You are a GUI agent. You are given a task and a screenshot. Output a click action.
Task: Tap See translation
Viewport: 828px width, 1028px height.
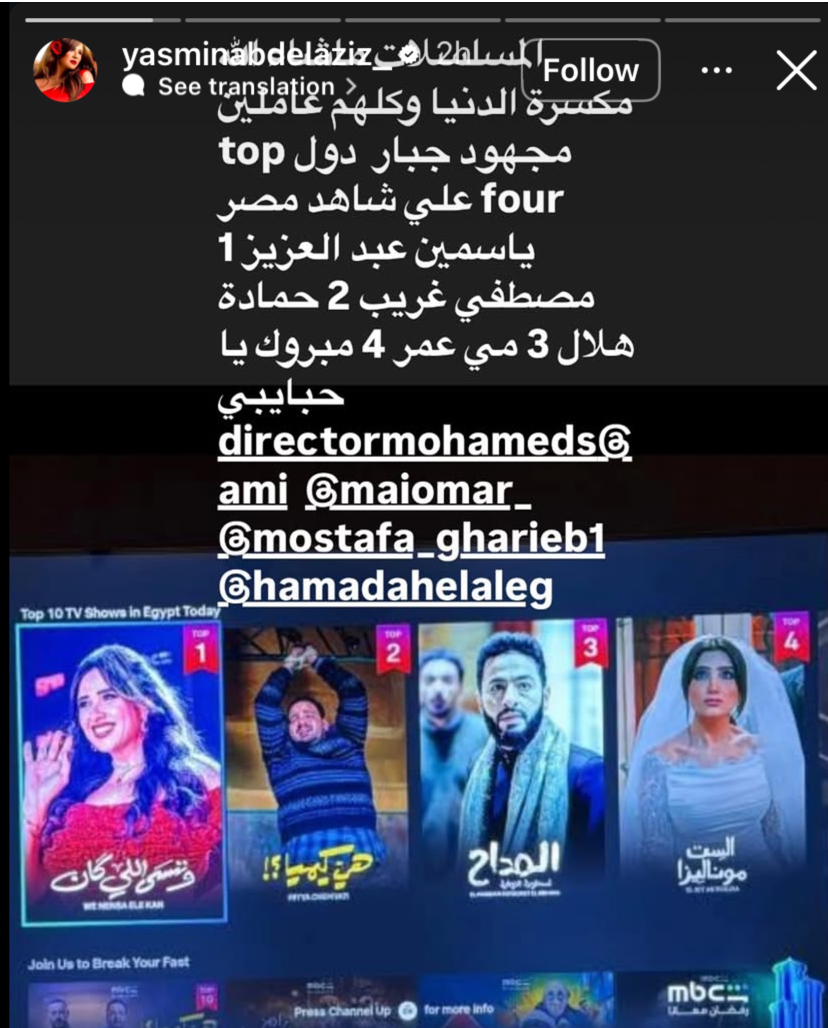point(245,87)
